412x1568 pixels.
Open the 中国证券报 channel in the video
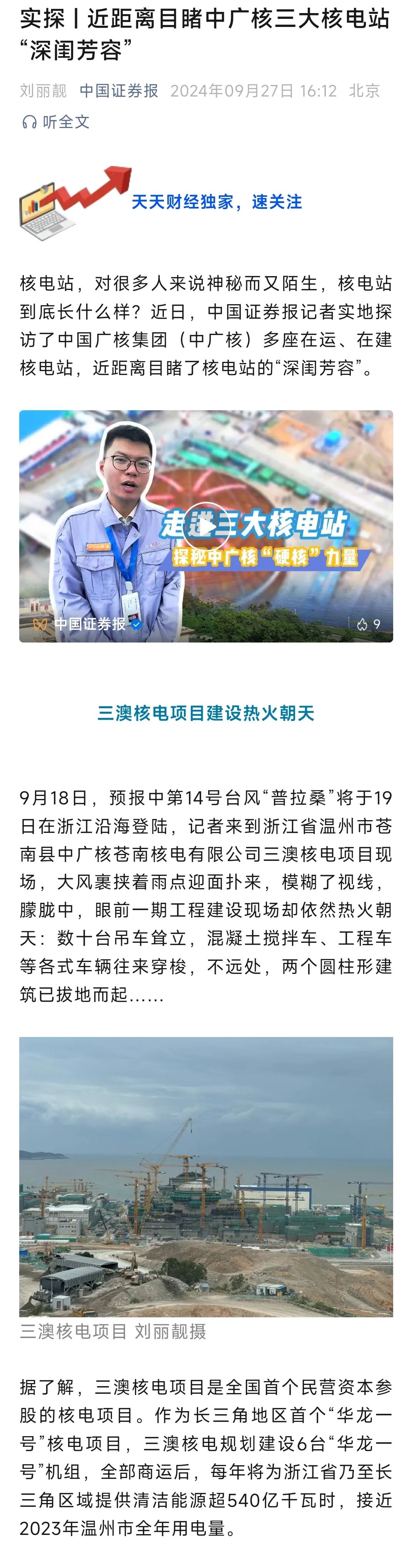coord(90,624)
